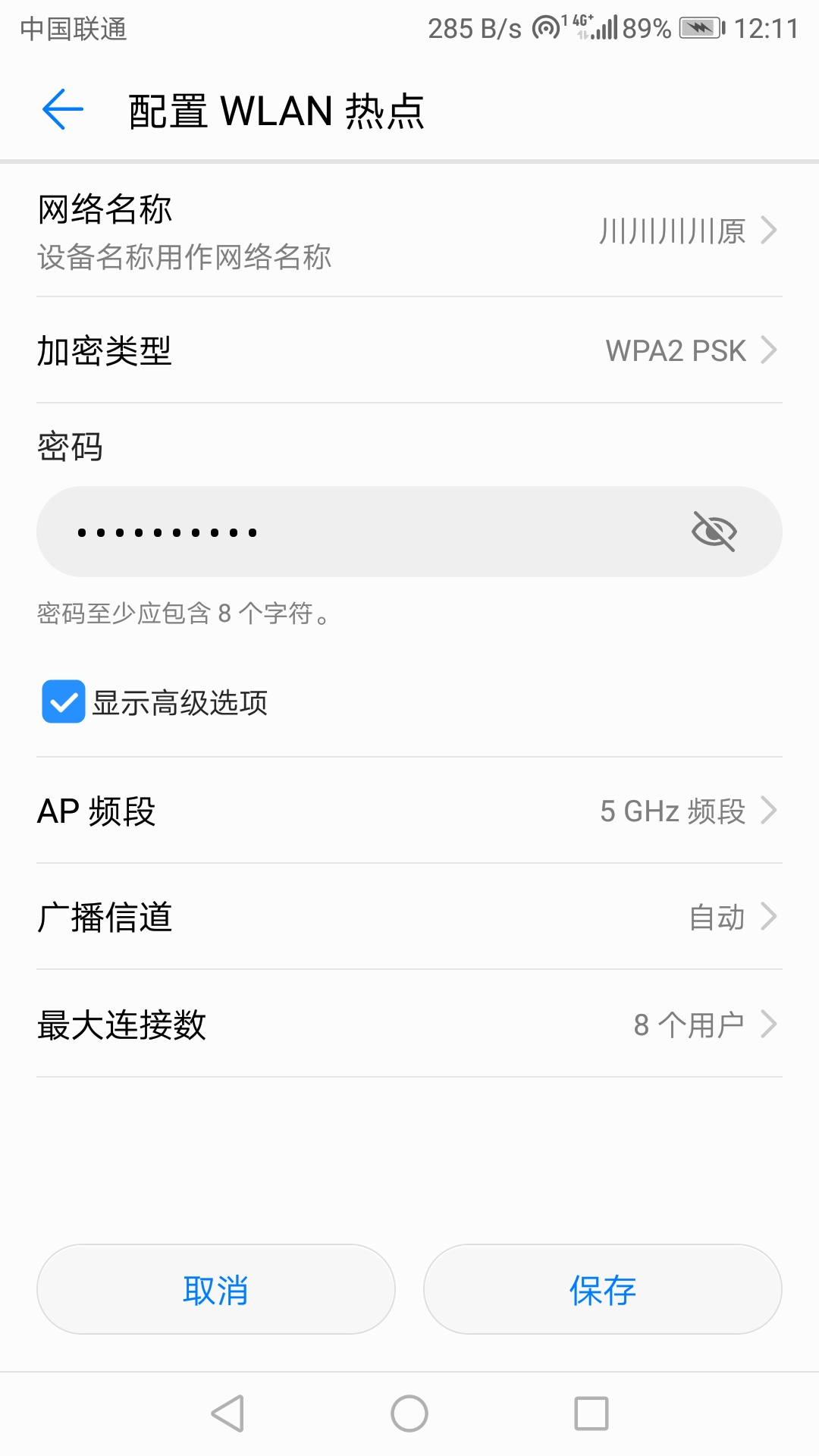Open the 广播信道 broadcast channel setting
This screenshot has height=1456, width=819.
tap(409, 917)
